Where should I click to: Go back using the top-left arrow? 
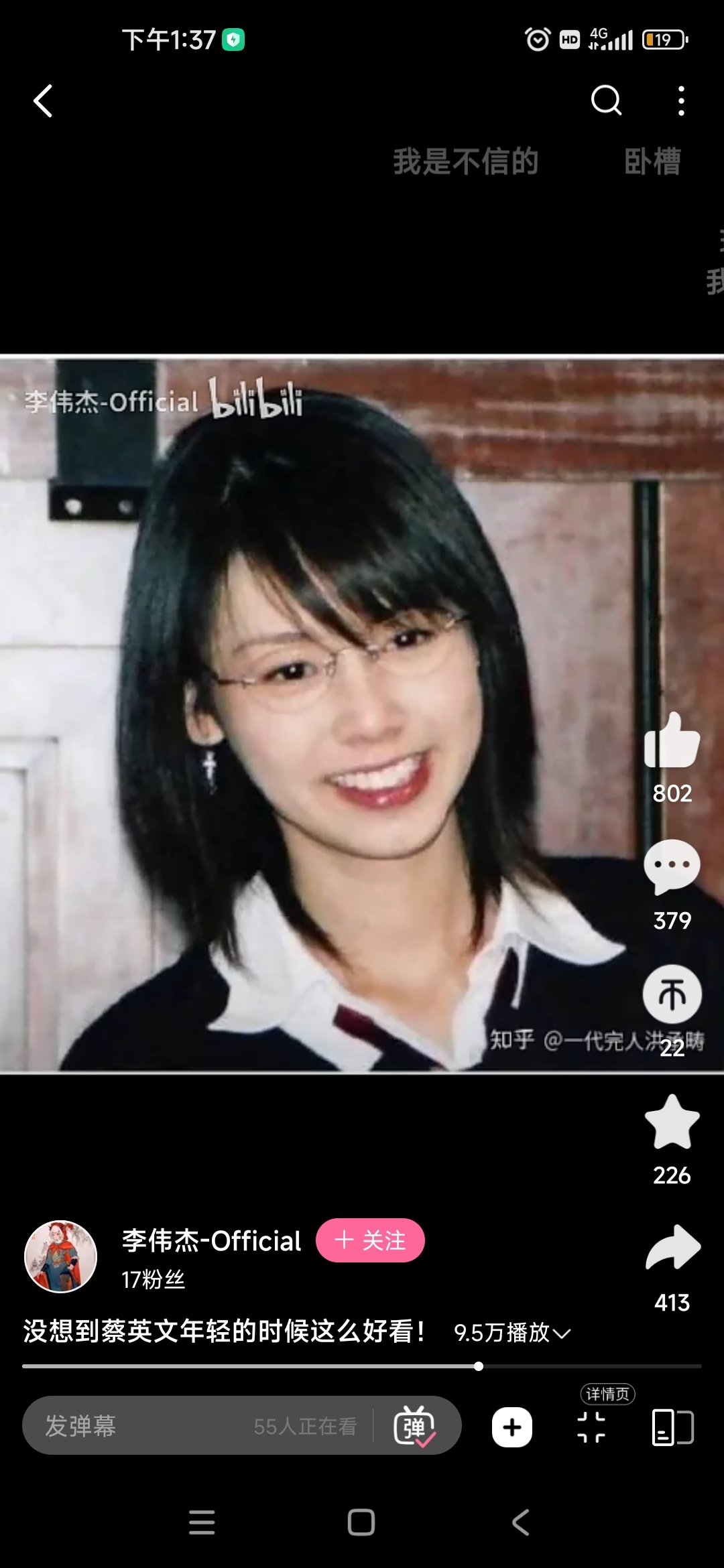pyautogui.click(x=43, y=101)
